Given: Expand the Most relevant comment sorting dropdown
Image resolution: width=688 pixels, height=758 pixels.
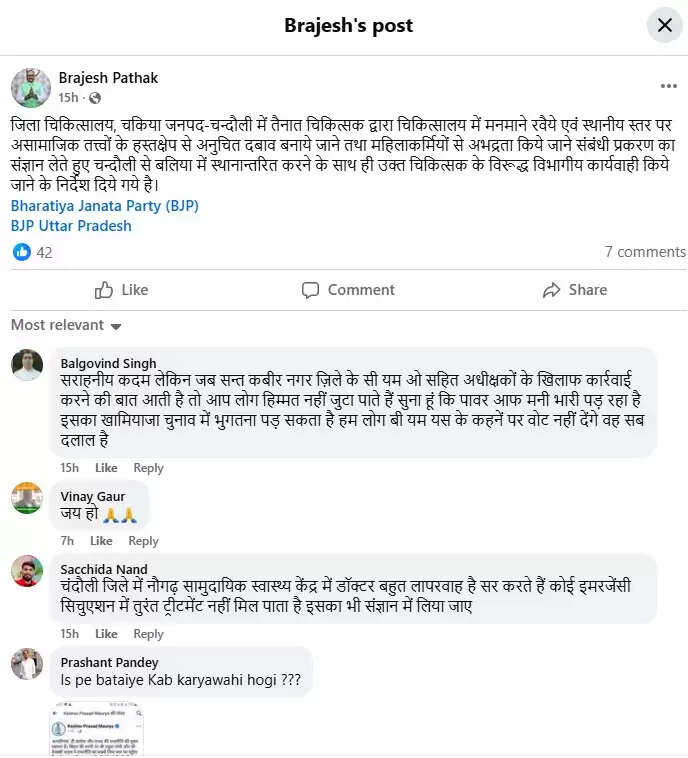Looking at the screenshot, I should pos(66,325).
